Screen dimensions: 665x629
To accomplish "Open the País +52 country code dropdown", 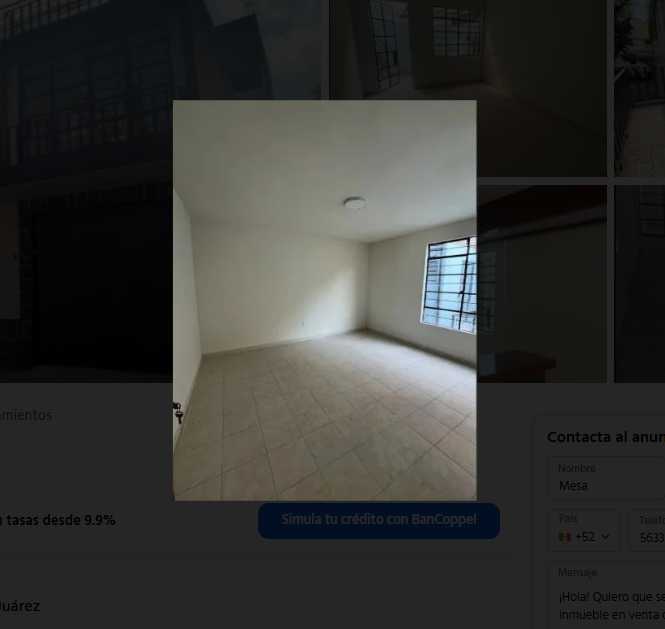I will [584, 536].
